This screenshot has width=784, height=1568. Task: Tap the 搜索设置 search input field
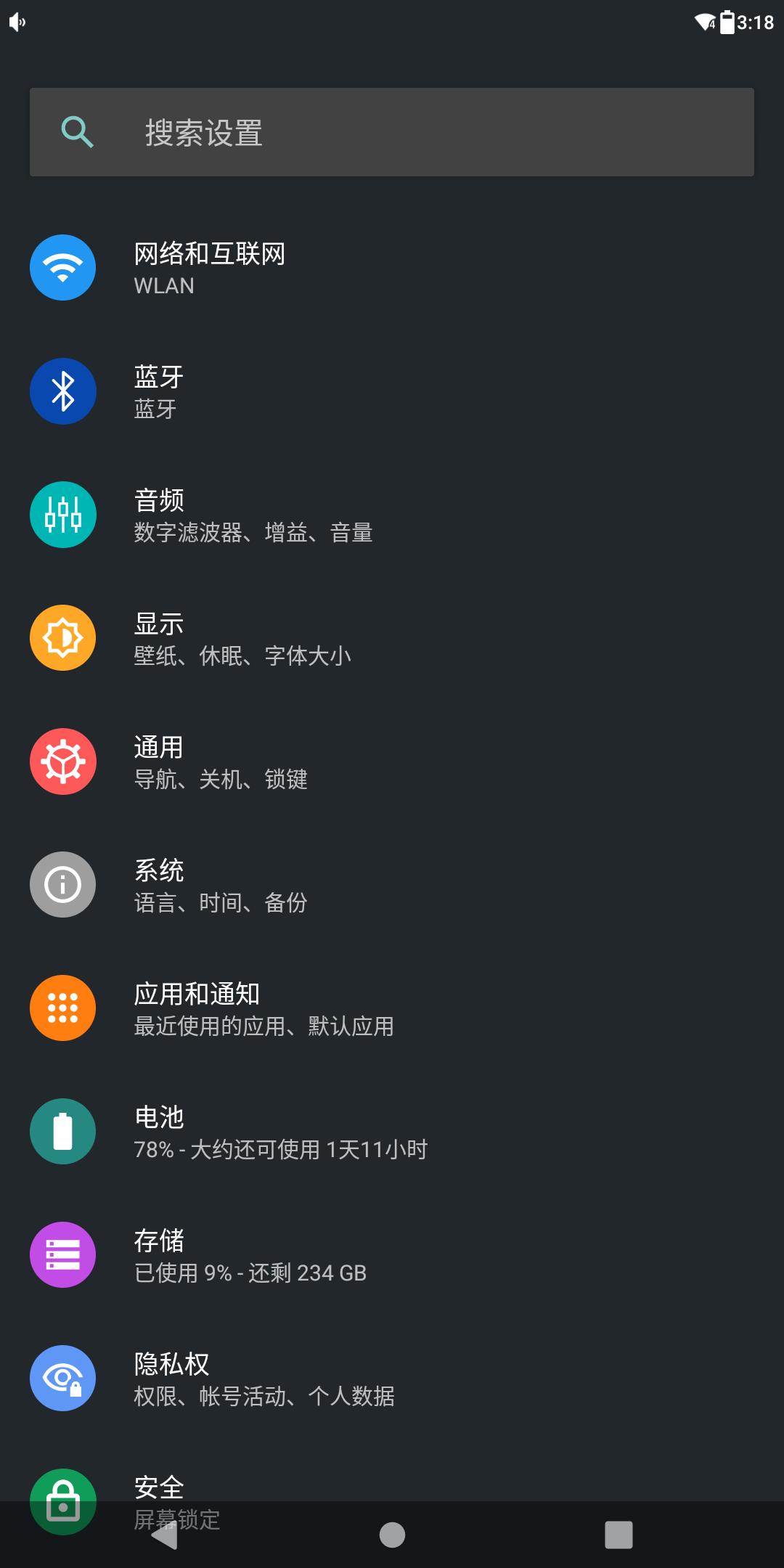pyautogui.click(x=392, y=132)
